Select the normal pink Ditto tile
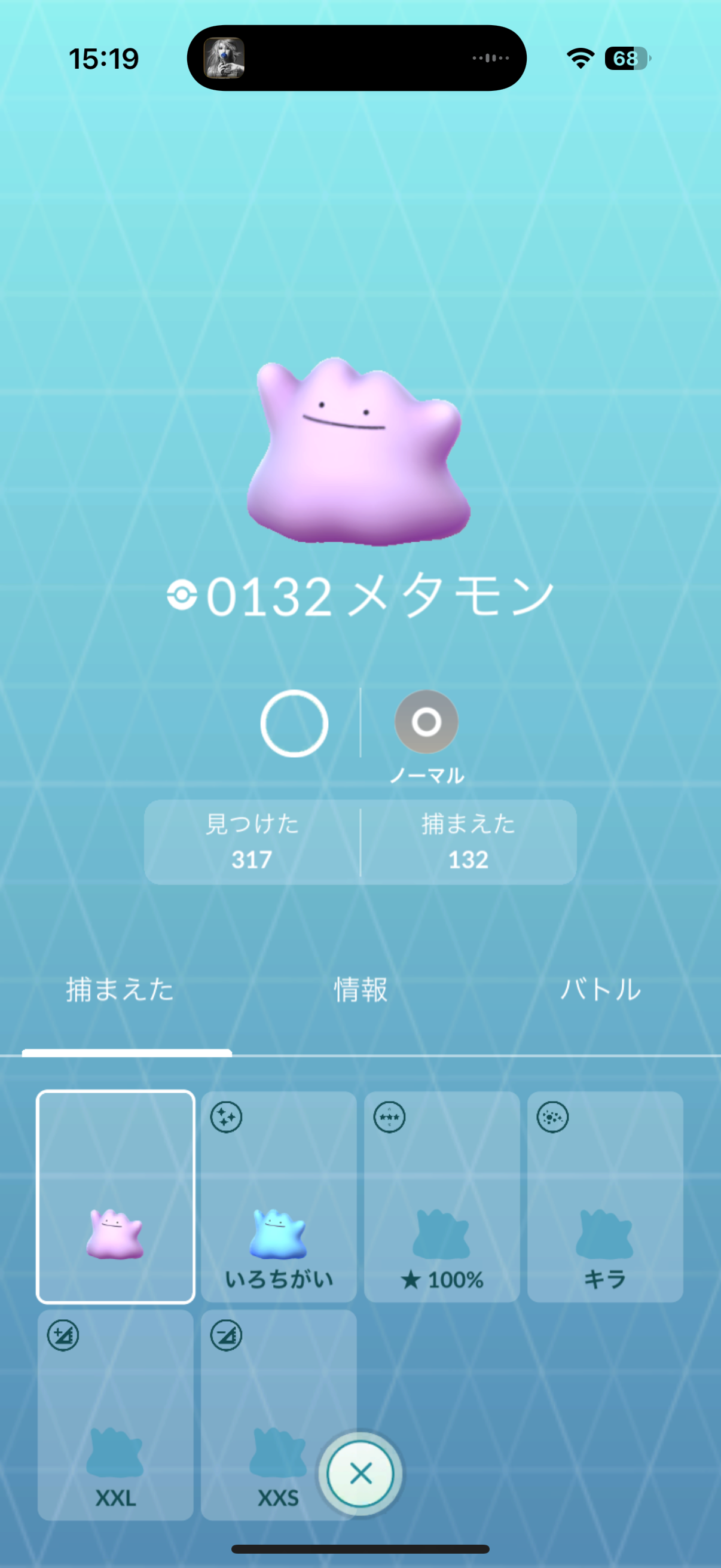The width and height of the screenshot is (721, 1568). (115, 1196)
